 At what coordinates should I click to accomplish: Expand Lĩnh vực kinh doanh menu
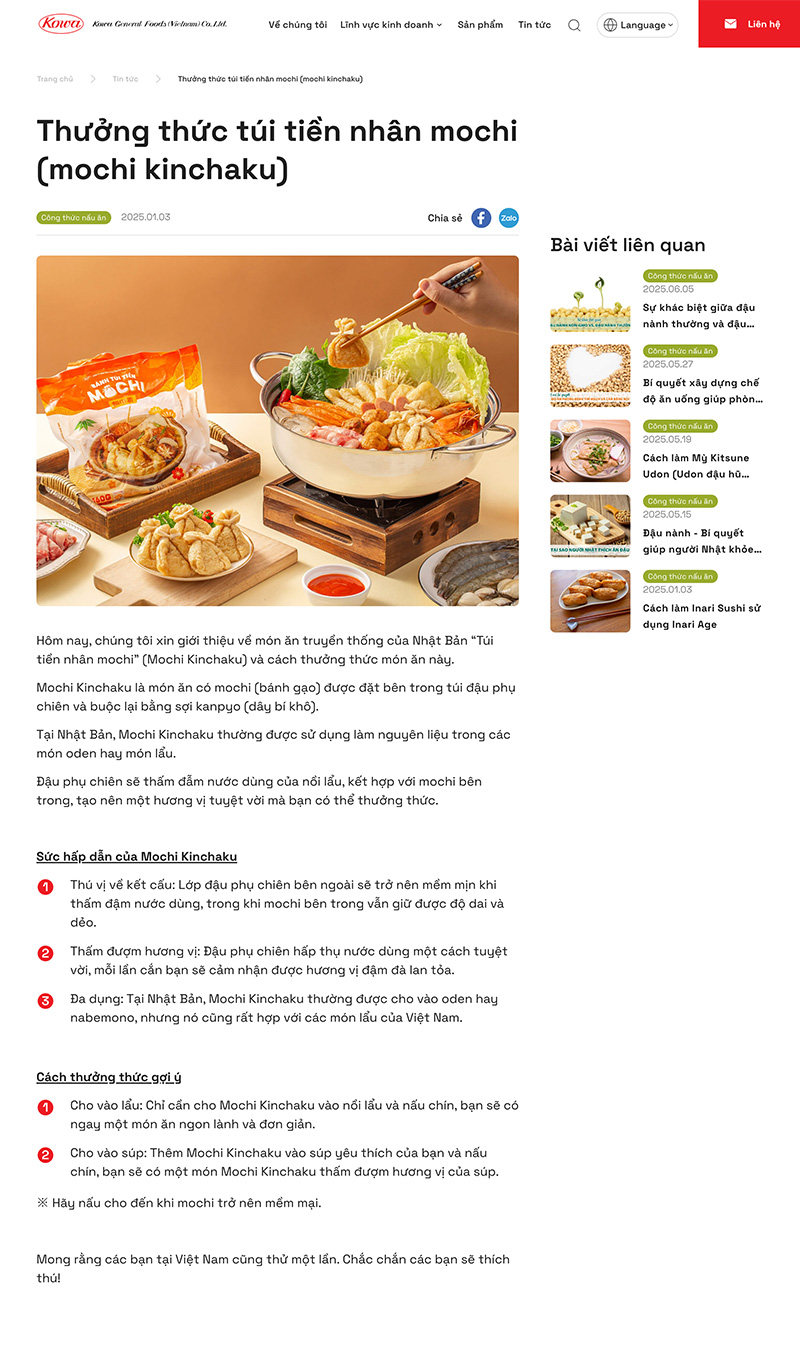391,25
